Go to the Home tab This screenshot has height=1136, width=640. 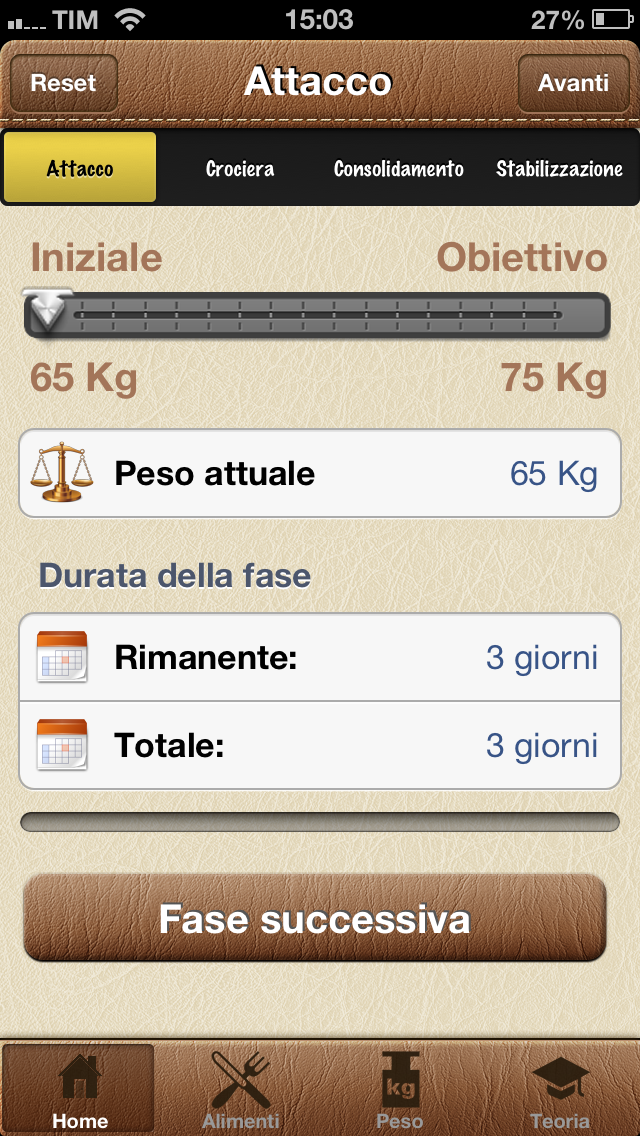pos(80,1090)
